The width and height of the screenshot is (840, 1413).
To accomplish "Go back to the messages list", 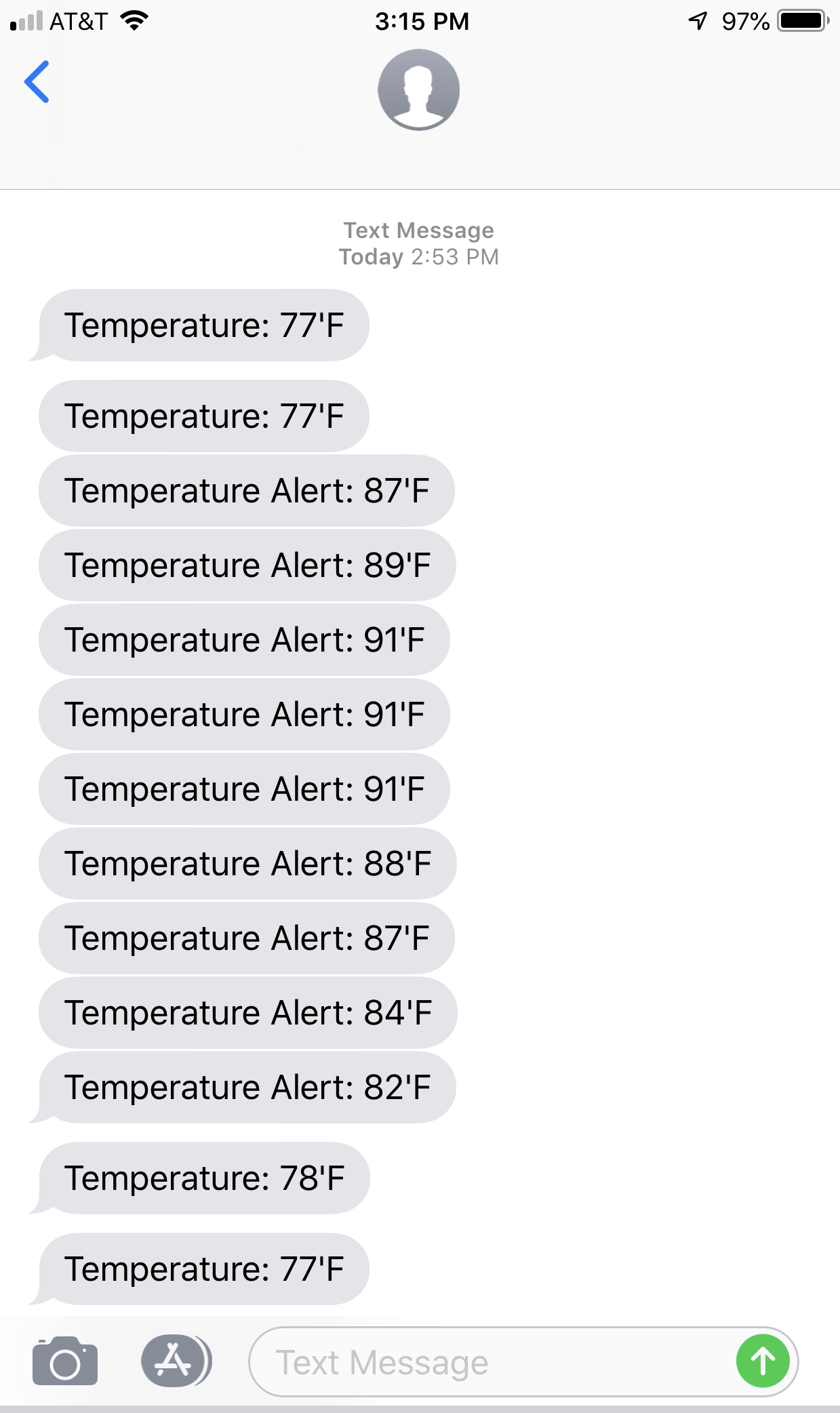I will [x=37, y=82].
